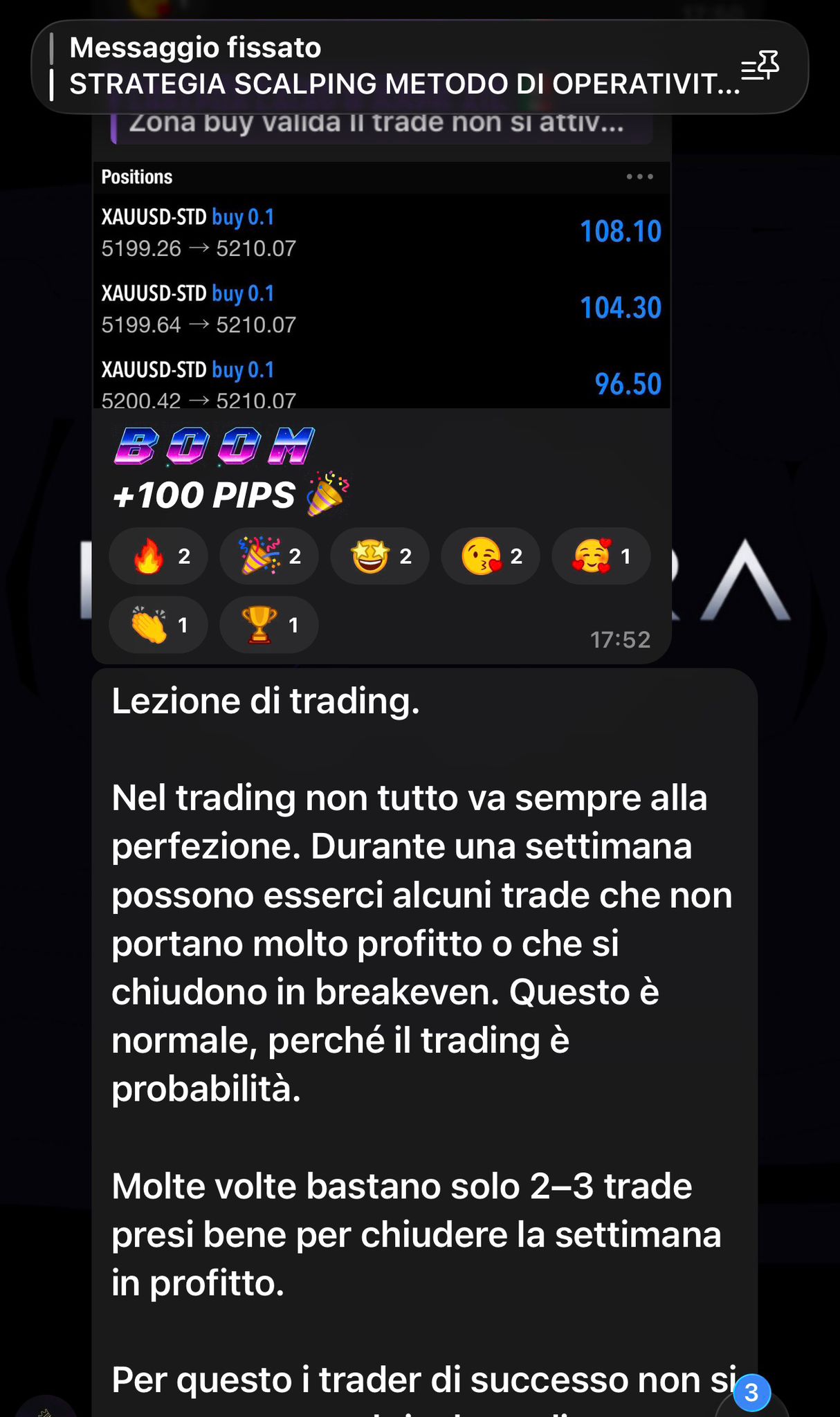The width and height of the screenshot is (840, 1417).
Task: React with the party popper emoji
Action: click(x=269, y=556)
